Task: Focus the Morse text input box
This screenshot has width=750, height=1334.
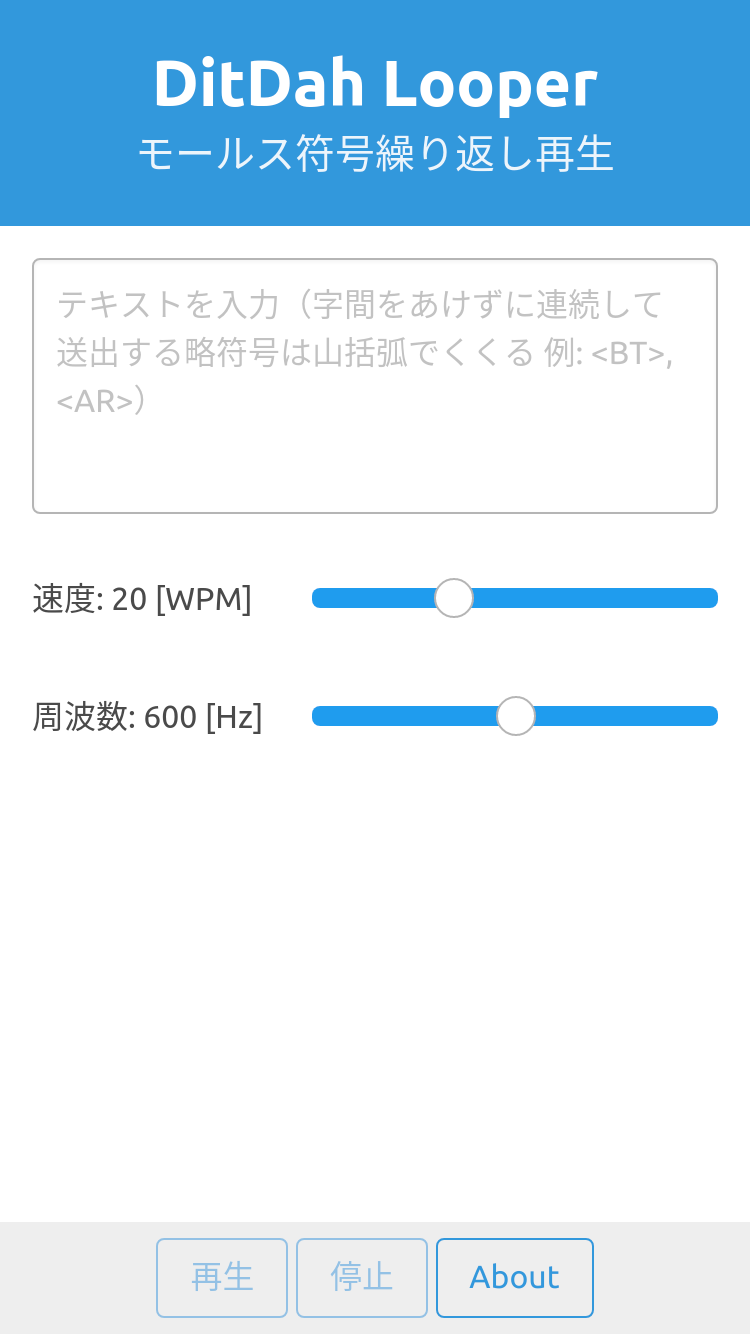Action: tap(374, 386)
